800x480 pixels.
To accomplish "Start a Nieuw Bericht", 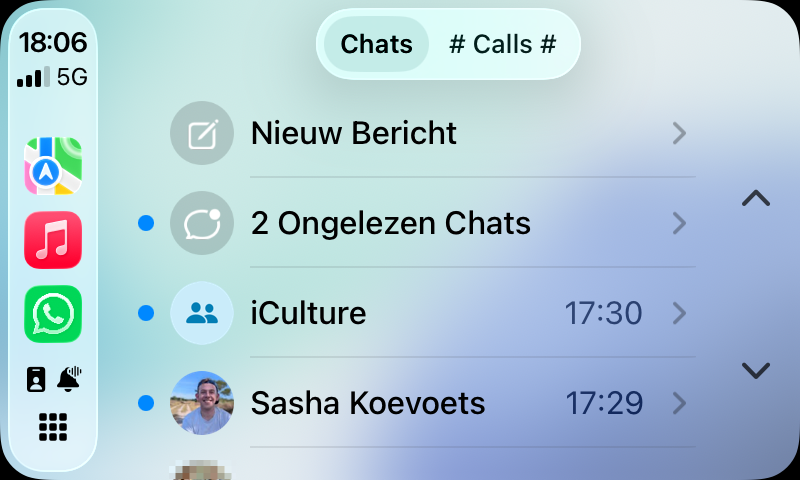I will click(x=430, y=133).
